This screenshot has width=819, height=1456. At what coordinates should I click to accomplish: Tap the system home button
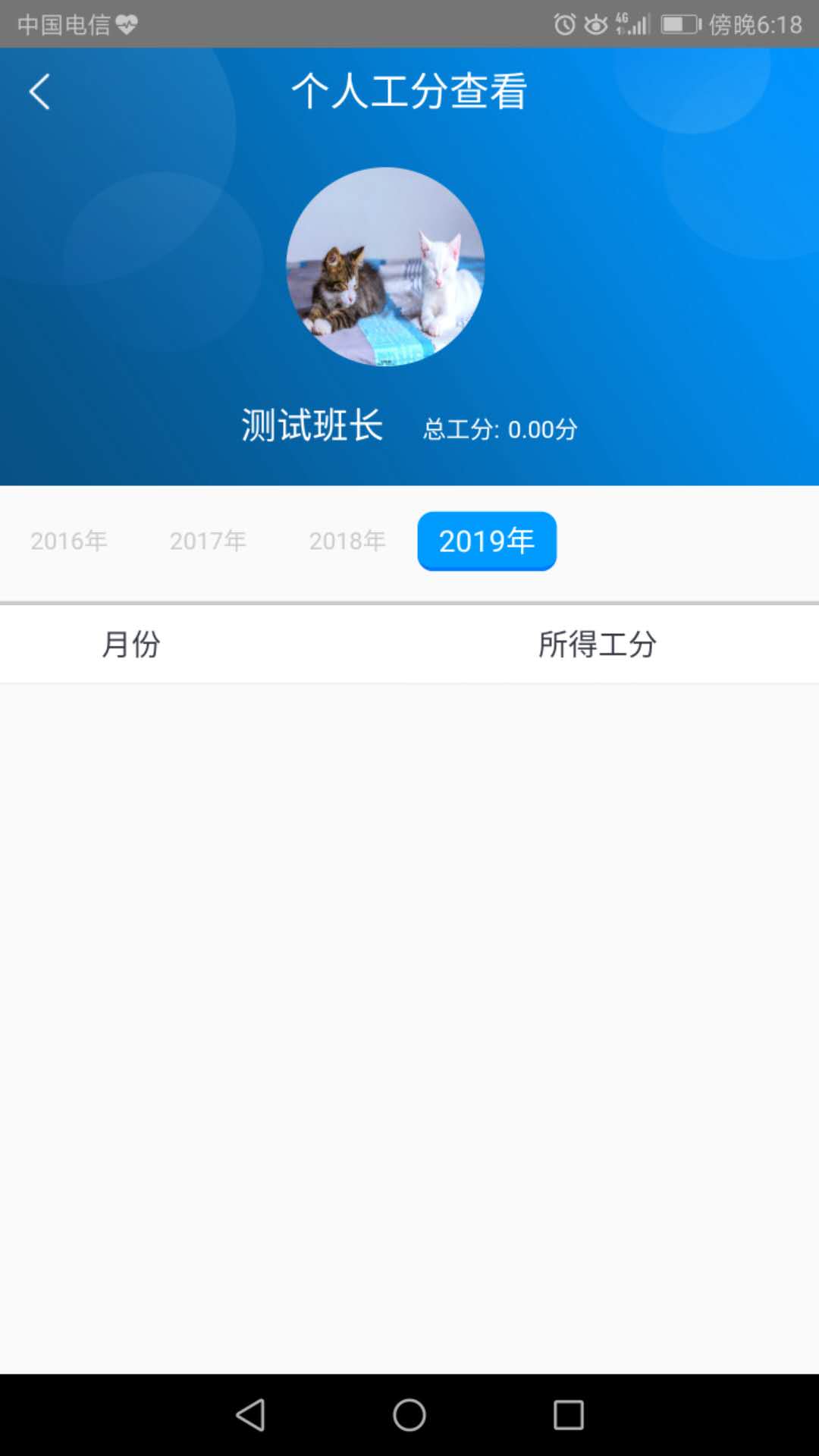pos(409,1414)
